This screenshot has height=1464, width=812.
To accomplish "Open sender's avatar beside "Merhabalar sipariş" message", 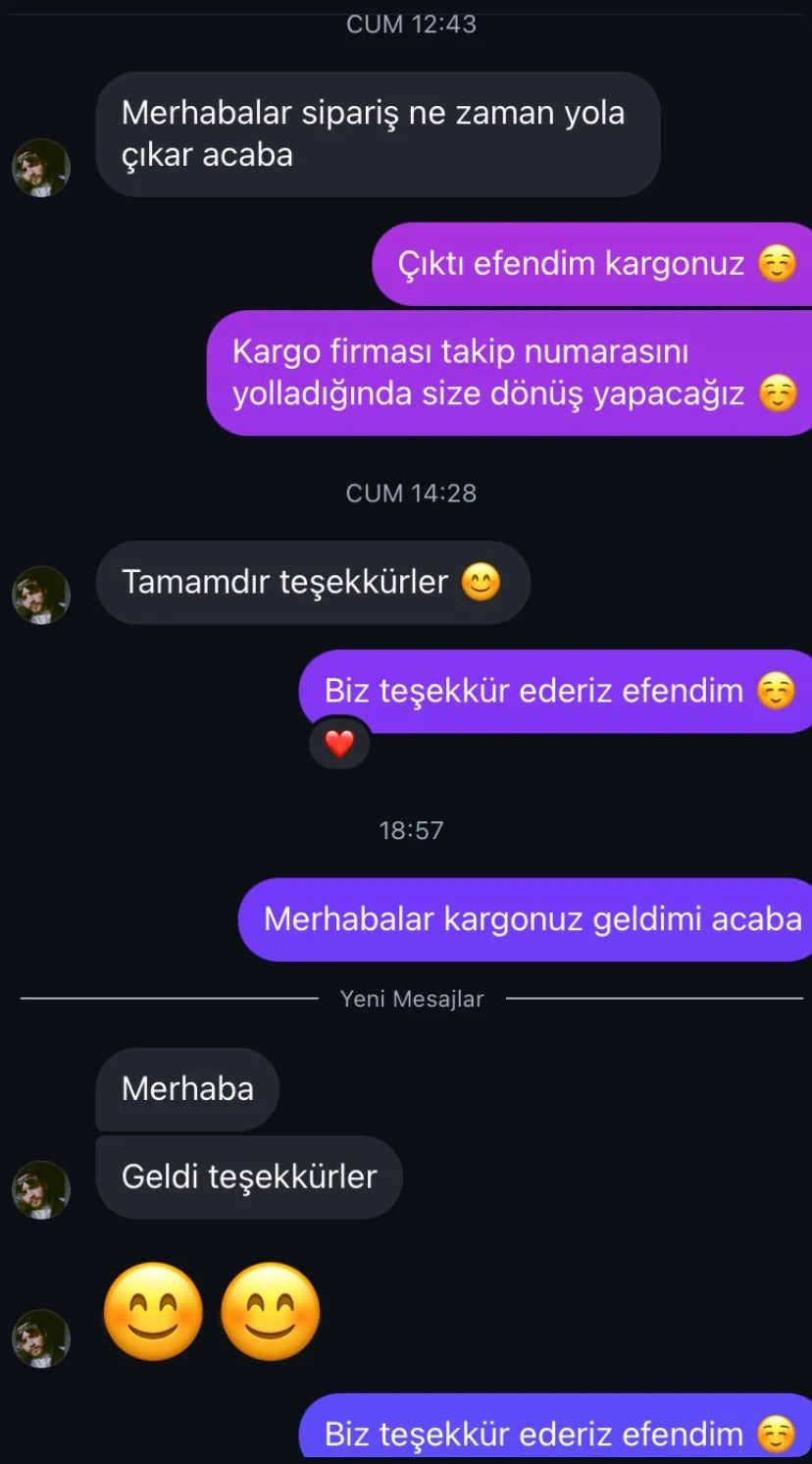I will (40, 168).
